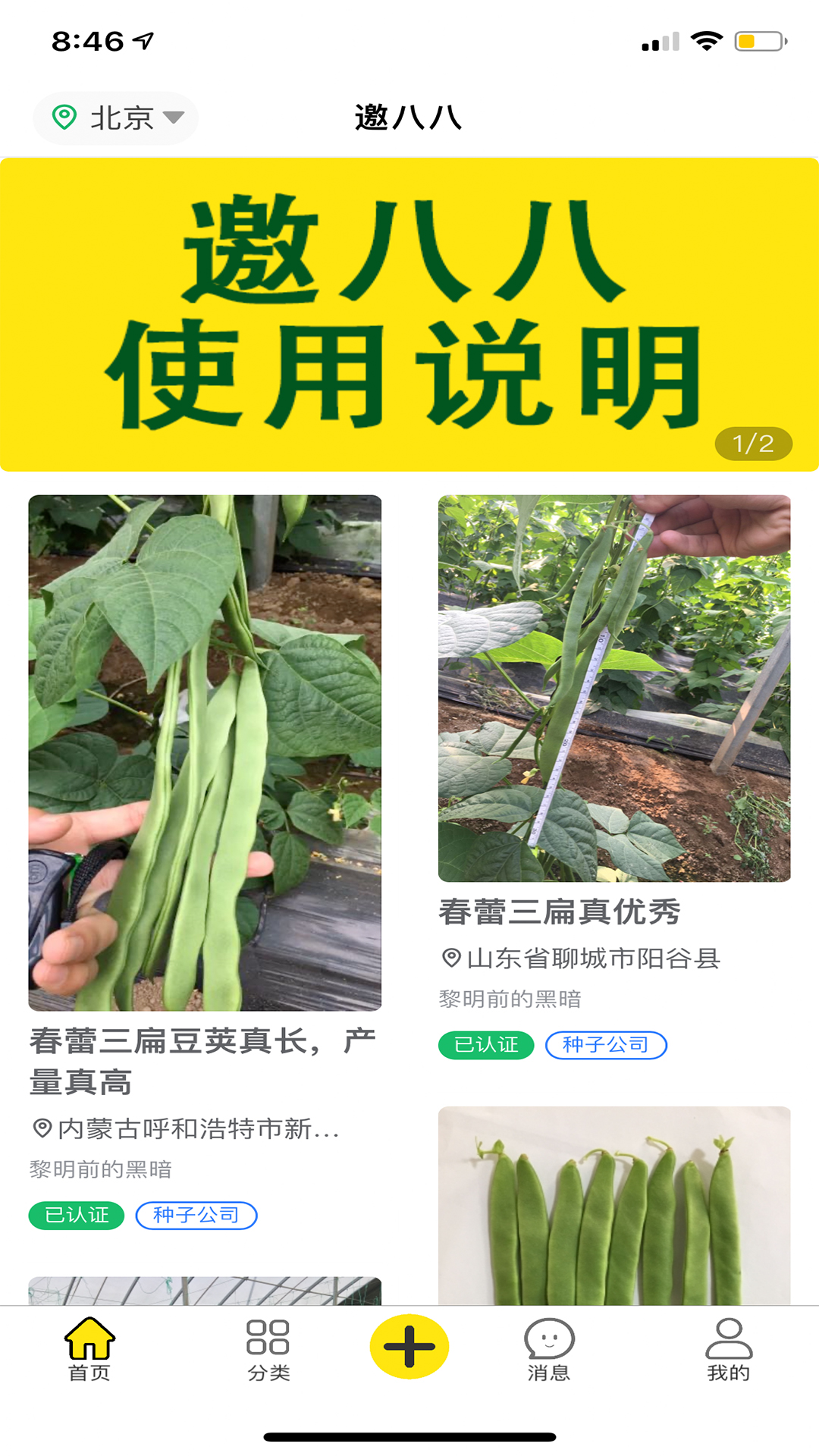Viewport: 819px width, 1456px height.
Task: Switch to the 首页 tab
Action: [89, 1350]
